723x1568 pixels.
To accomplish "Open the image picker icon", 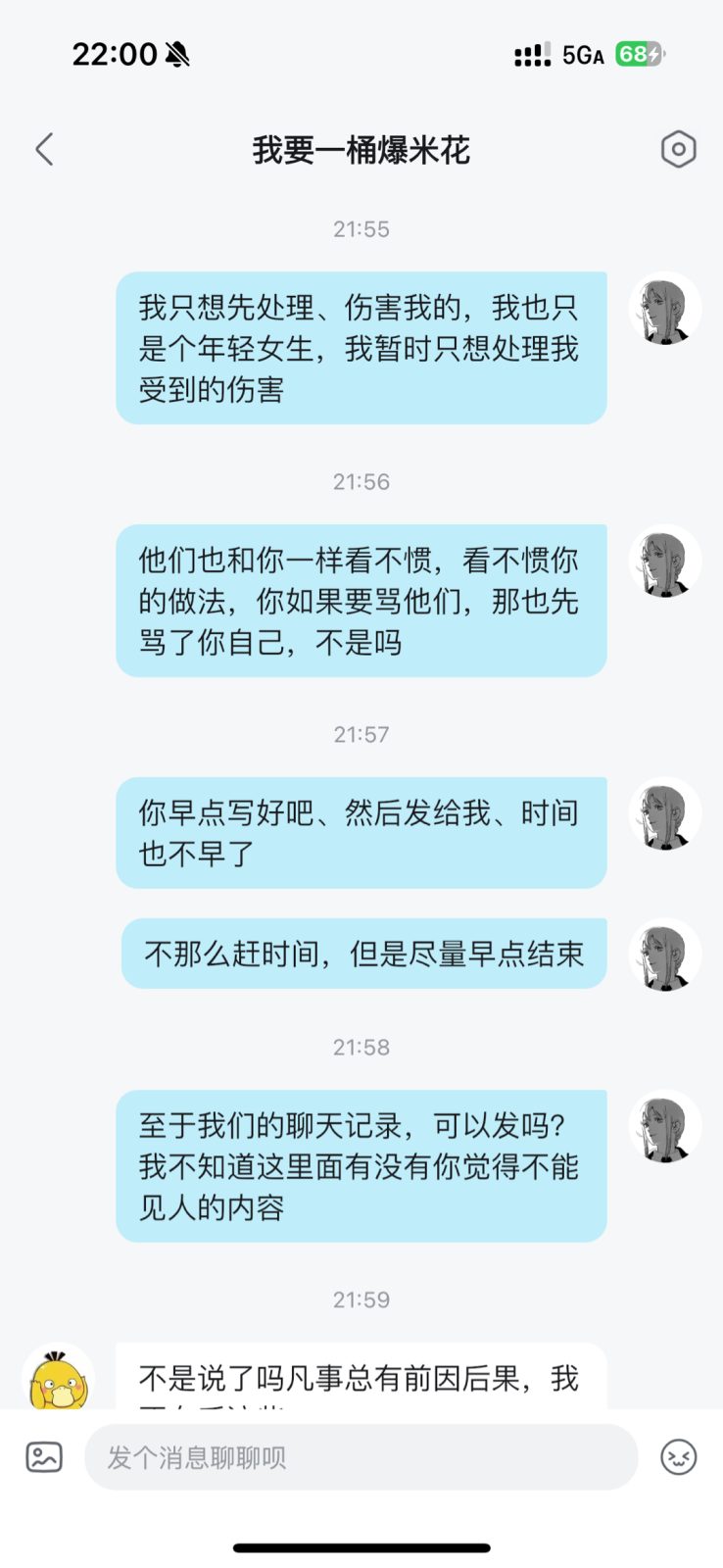I will point(44,1457).
